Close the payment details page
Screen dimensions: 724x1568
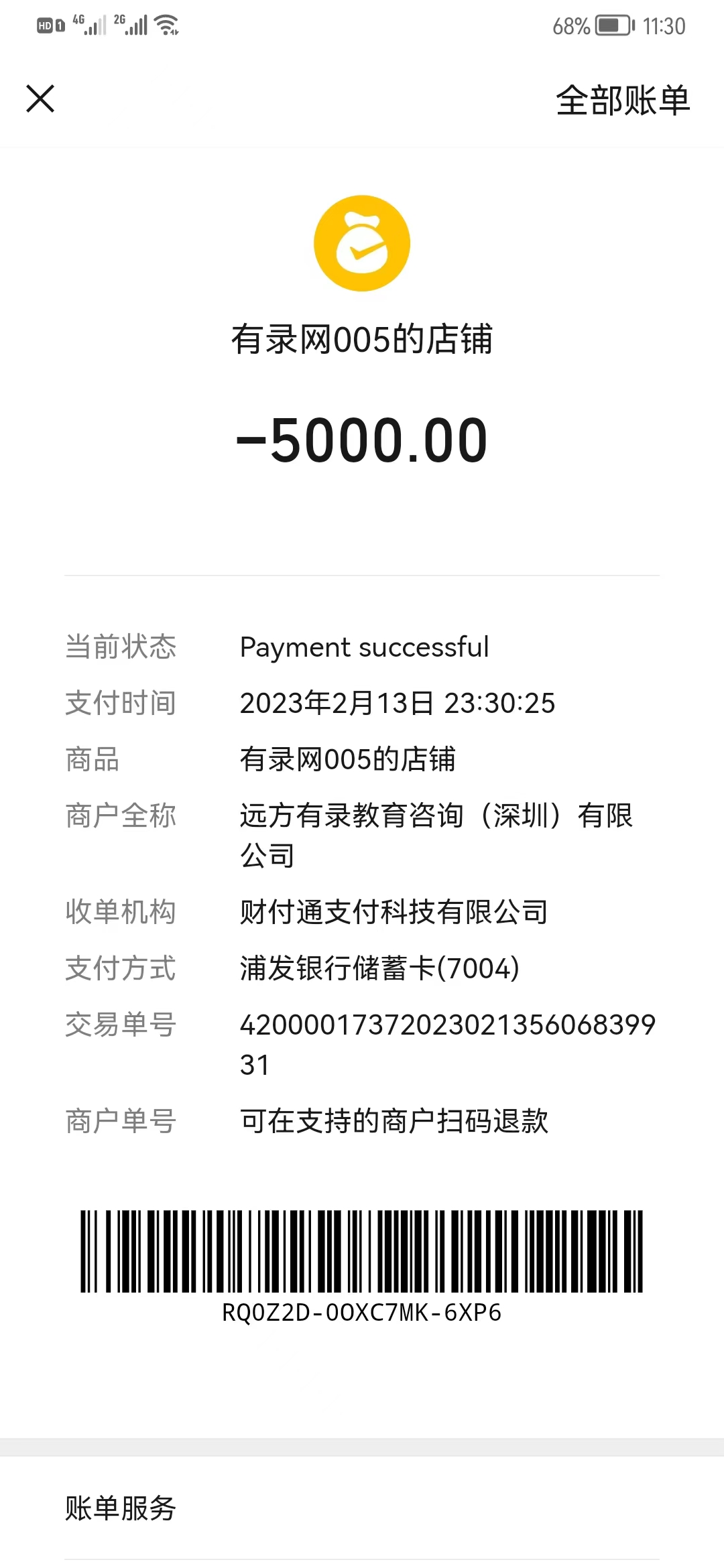40,99
